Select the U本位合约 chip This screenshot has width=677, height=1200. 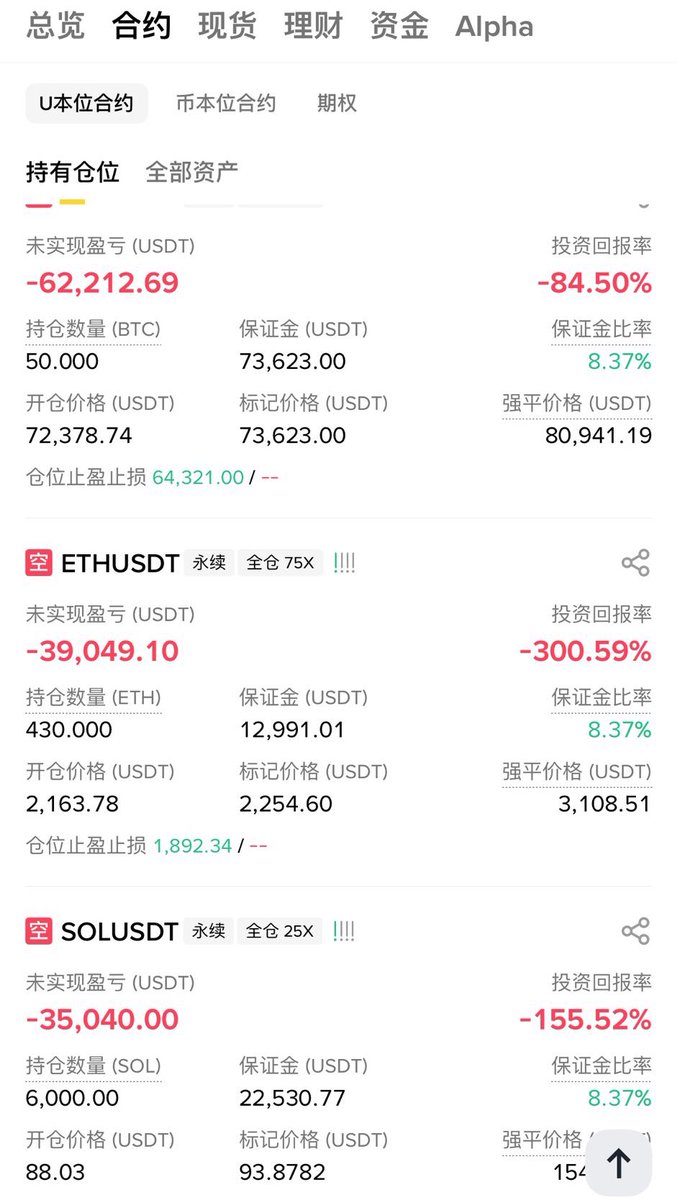(86, 103)
